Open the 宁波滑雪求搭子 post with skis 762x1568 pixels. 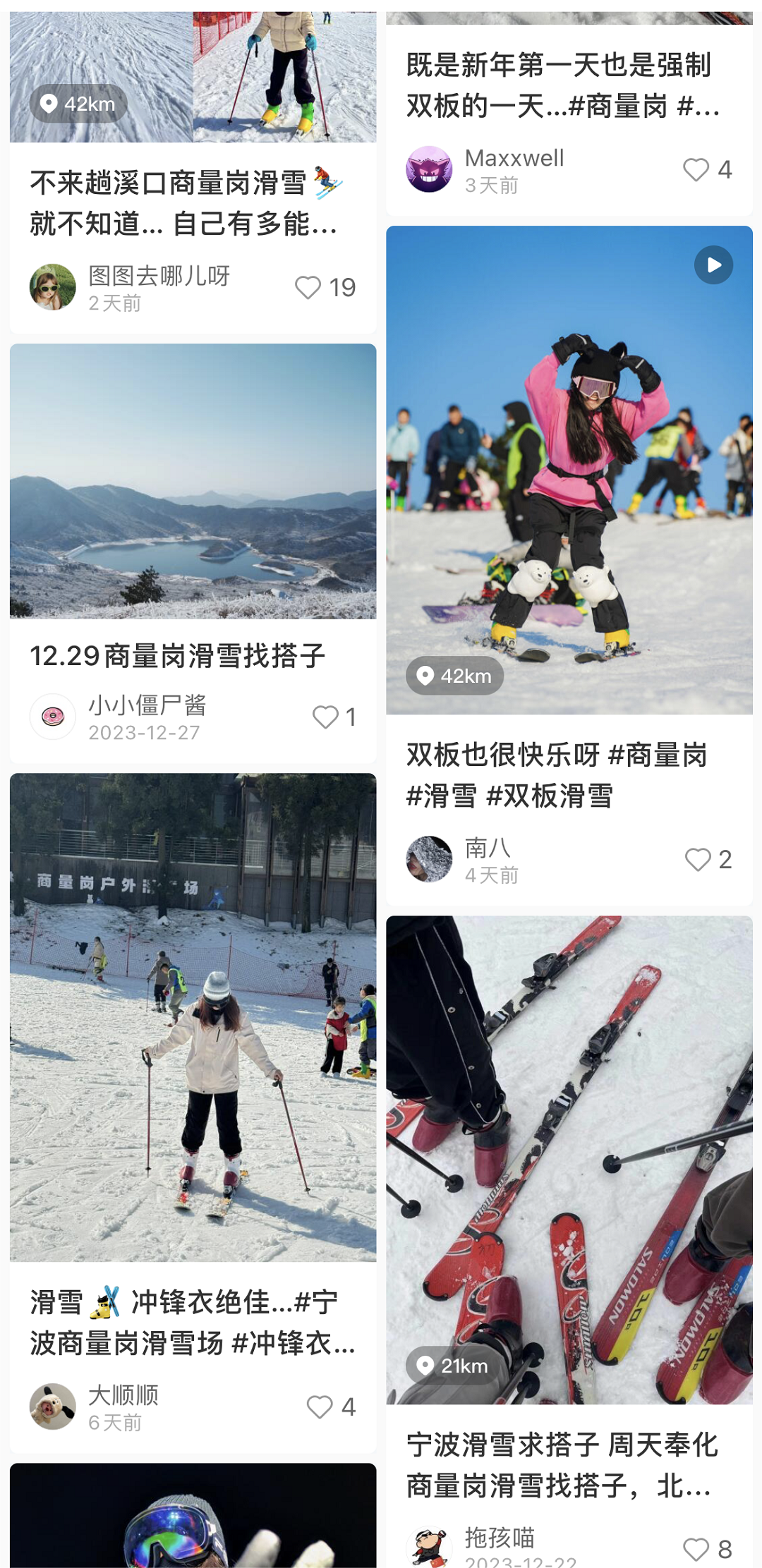[569, 1160]
